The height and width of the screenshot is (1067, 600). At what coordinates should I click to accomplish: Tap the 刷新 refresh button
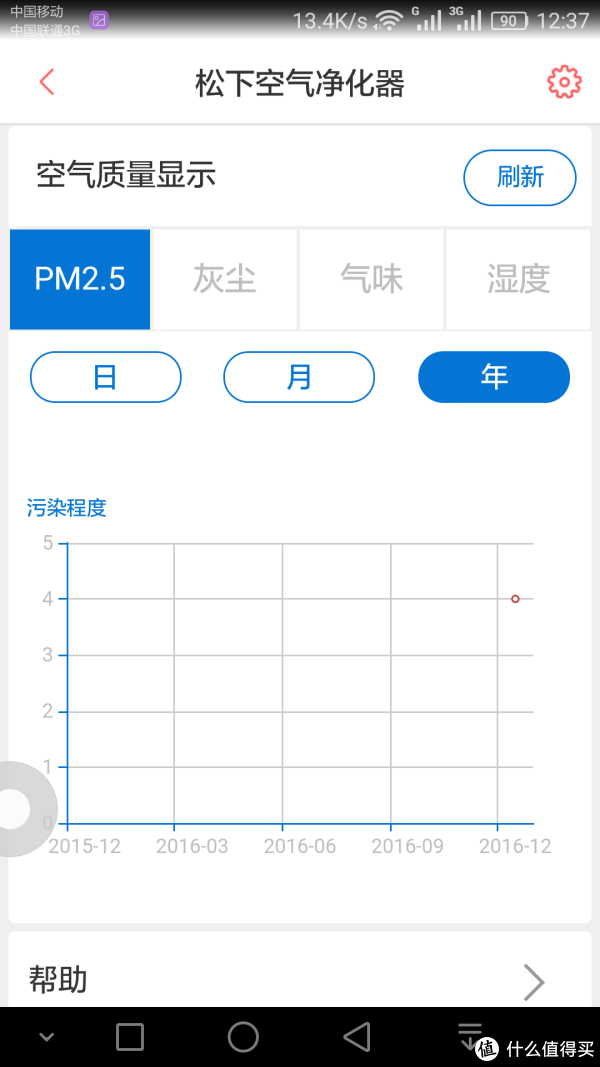pos(520,177)
